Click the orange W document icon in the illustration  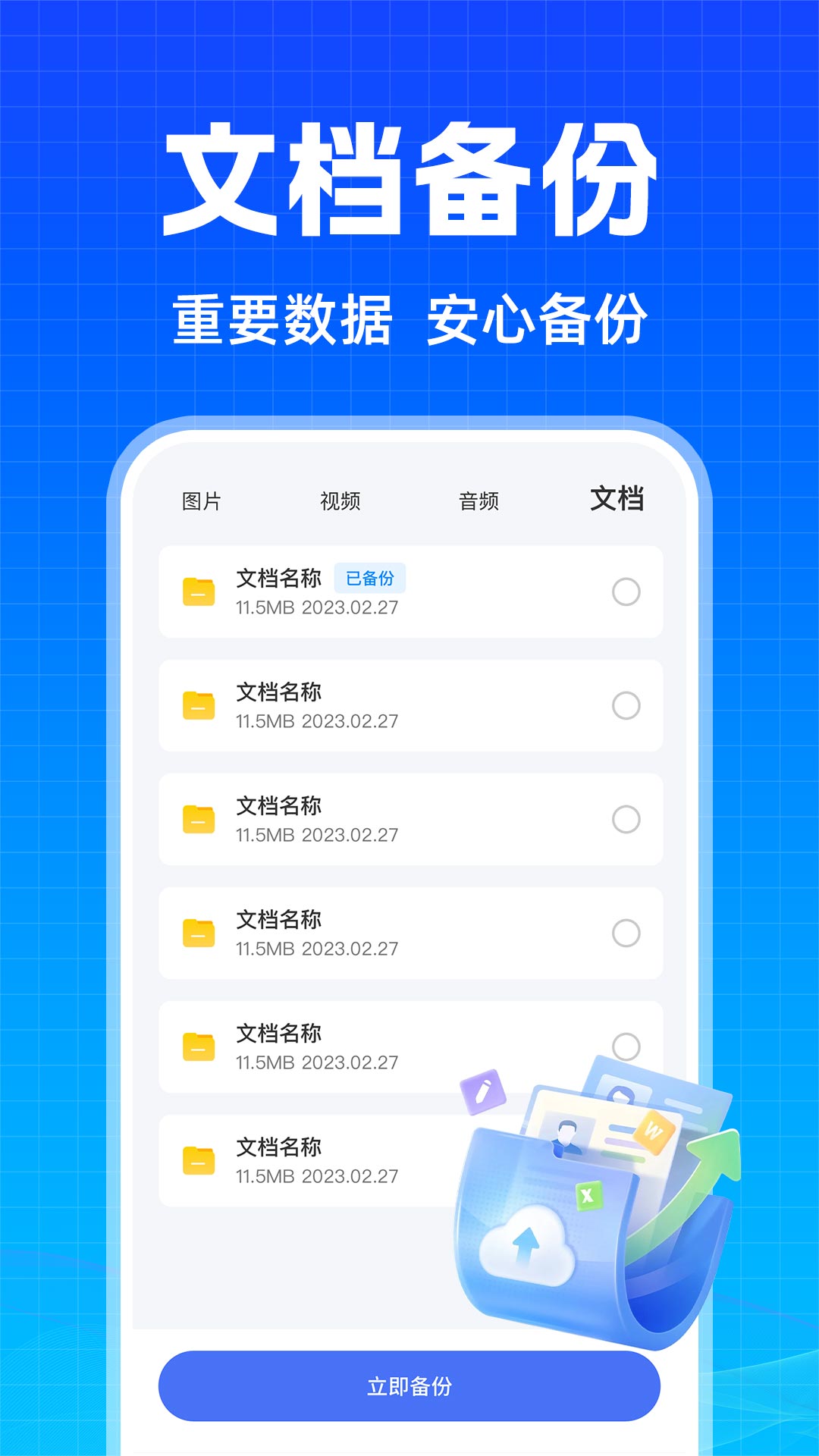click(x=655, y=1133)
